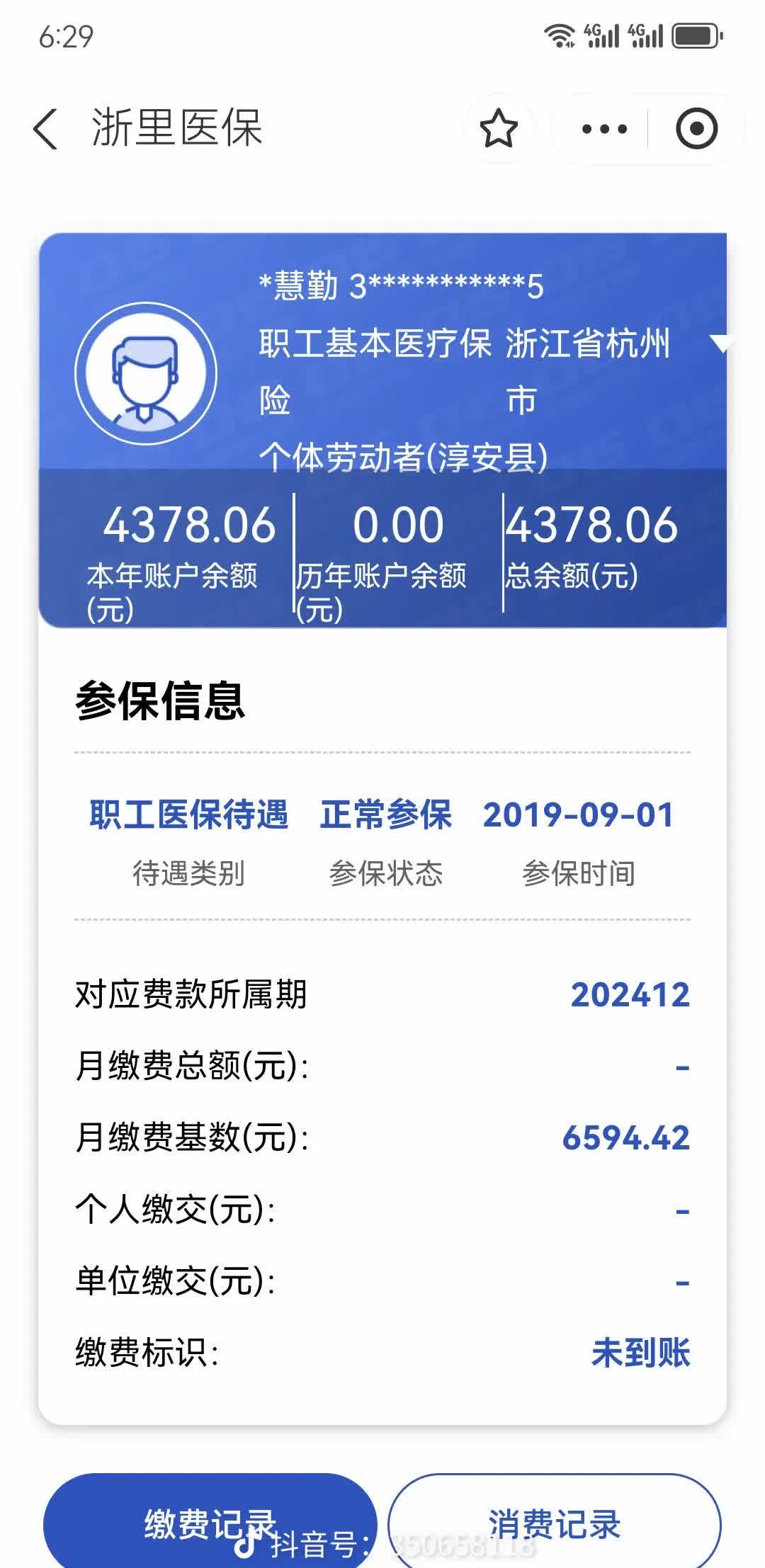Close the mini program with the circle button
This screenshot has height=1568, width=765.
click(x=696, y=129)
